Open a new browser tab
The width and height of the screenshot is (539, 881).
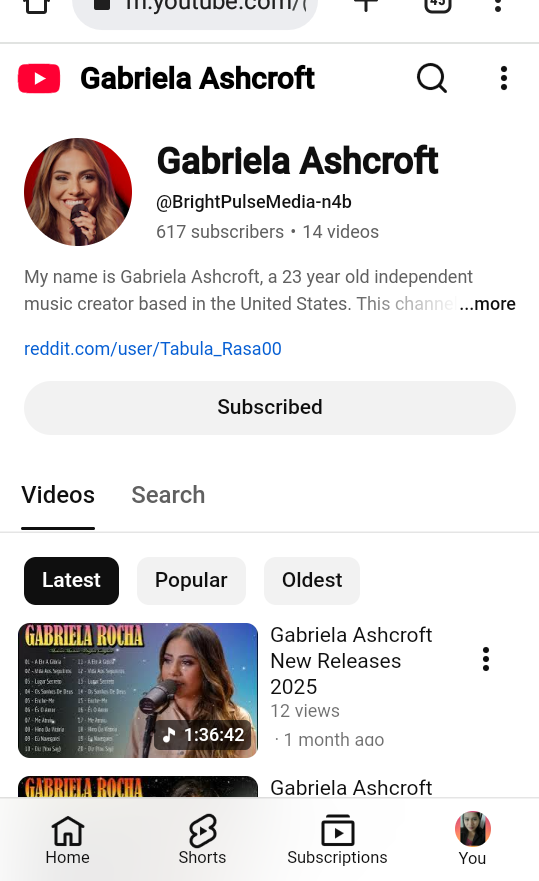(x=366, y=4)
